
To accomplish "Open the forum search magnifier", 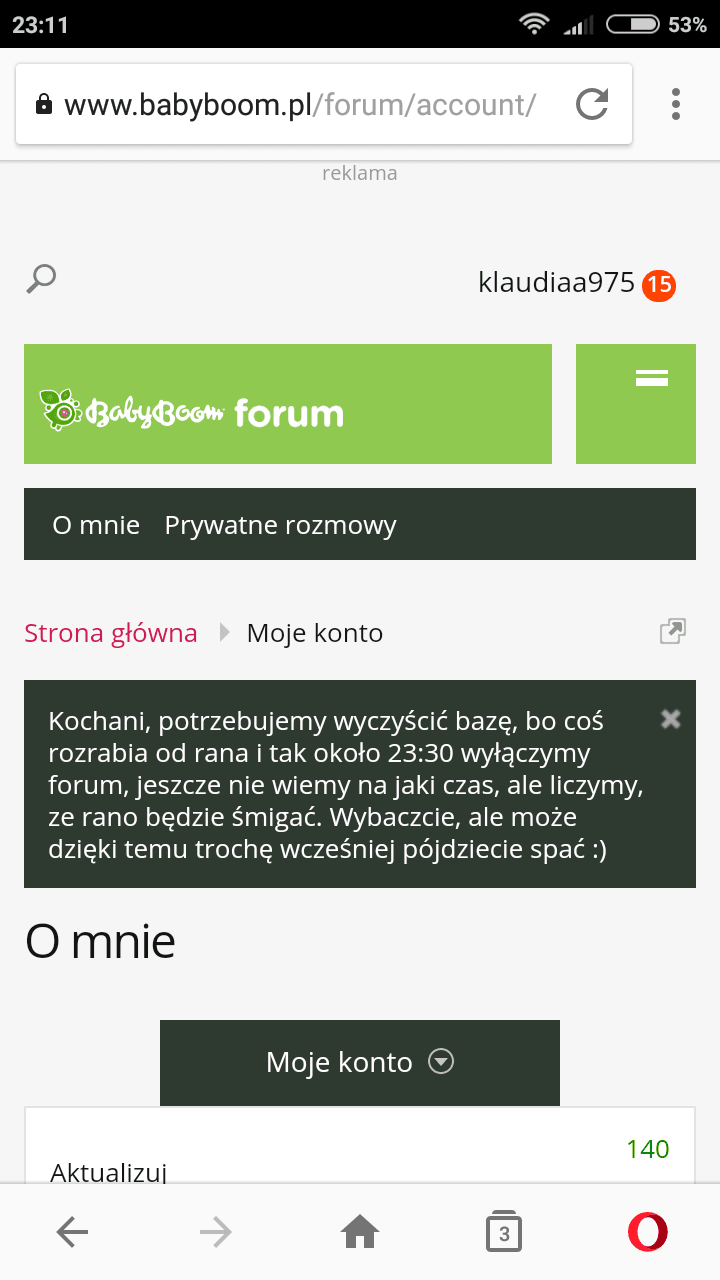I will click(41, 279).
